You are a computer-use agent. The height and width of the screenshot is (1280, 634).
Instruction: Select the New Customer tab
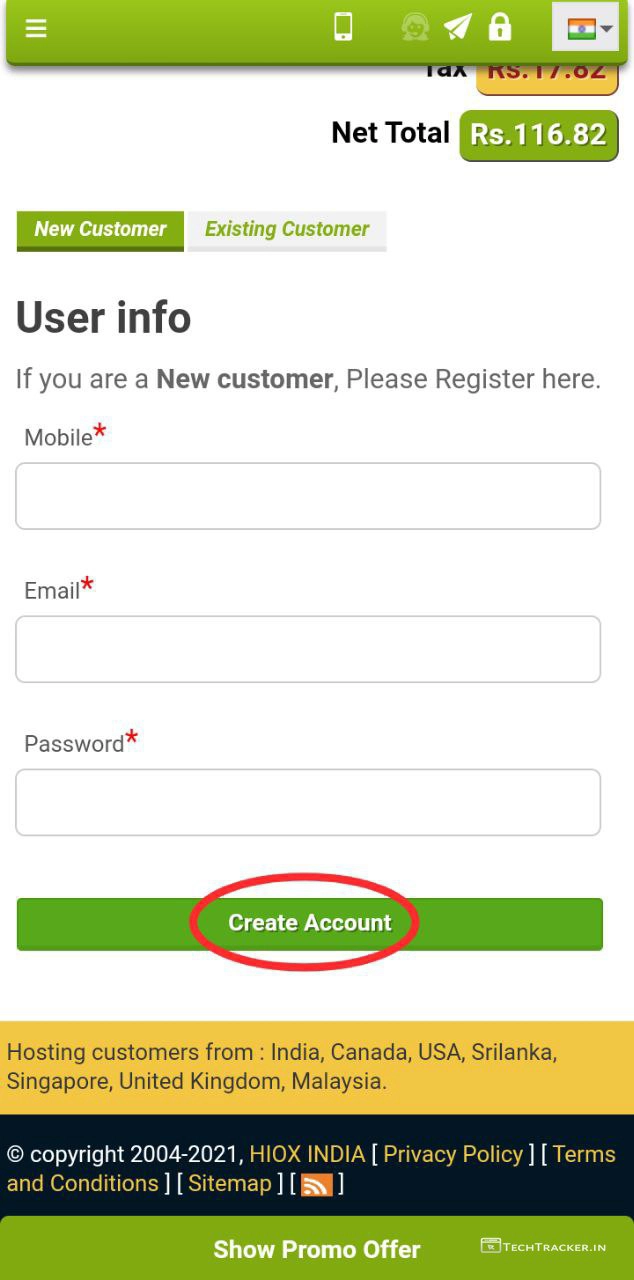point(100,229)
